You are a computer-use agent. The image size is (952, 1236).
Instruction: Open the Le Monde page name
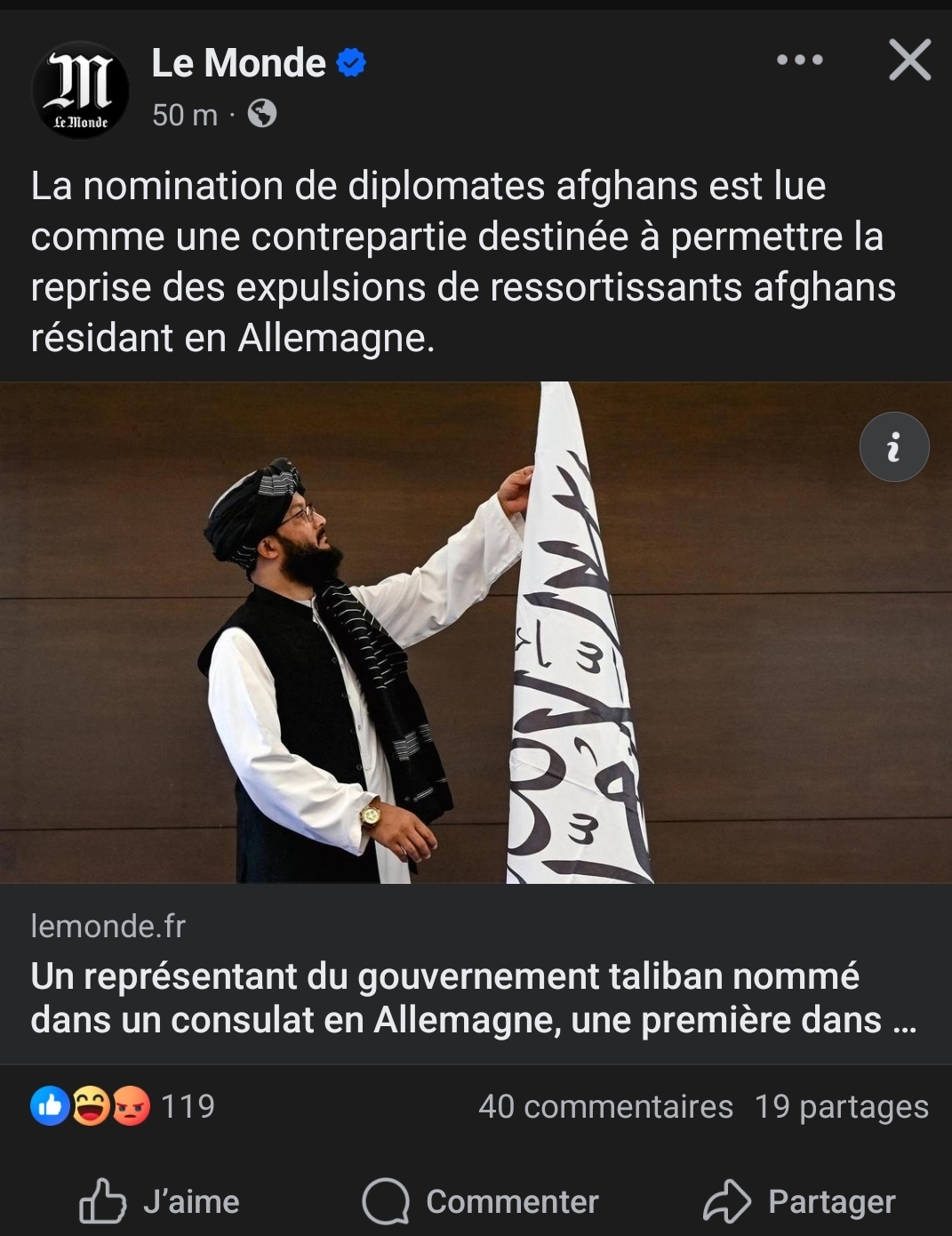pyautogui.click(x=238, y=63)
